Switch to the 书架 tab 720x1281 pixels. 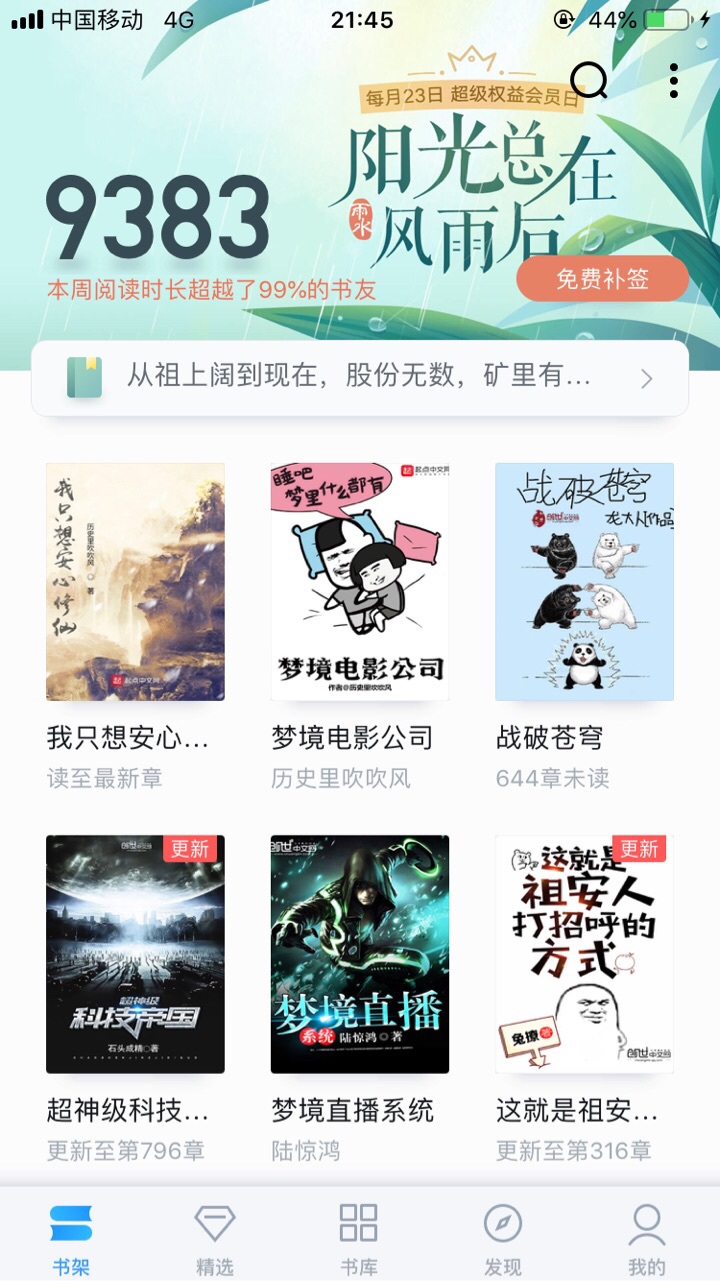coord(71,1238)
